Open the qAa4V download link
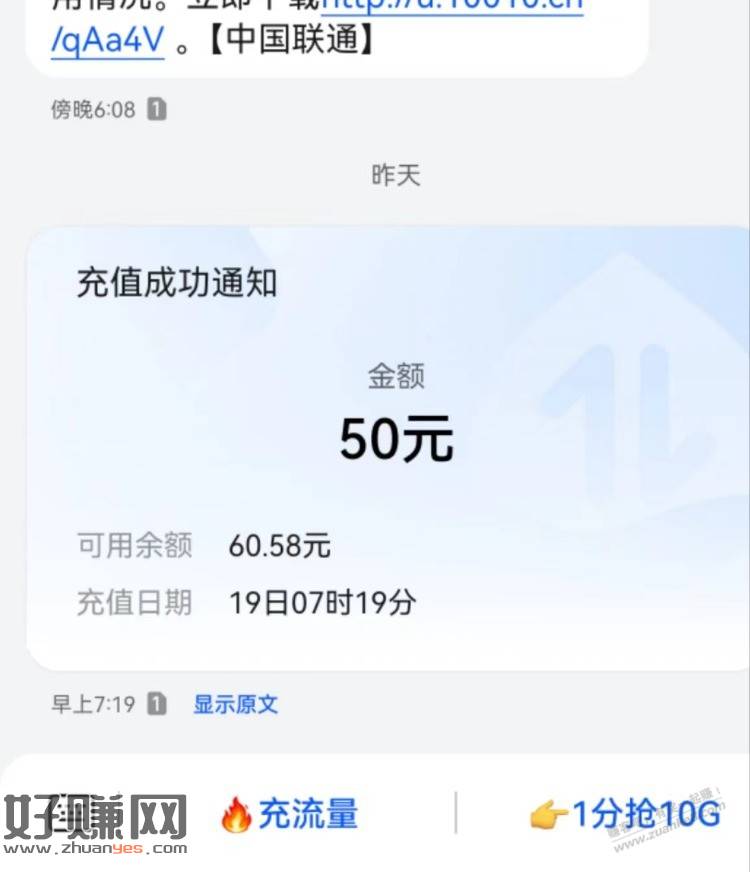The height and width of the screenshot is (872, 750). pos(108,42)
